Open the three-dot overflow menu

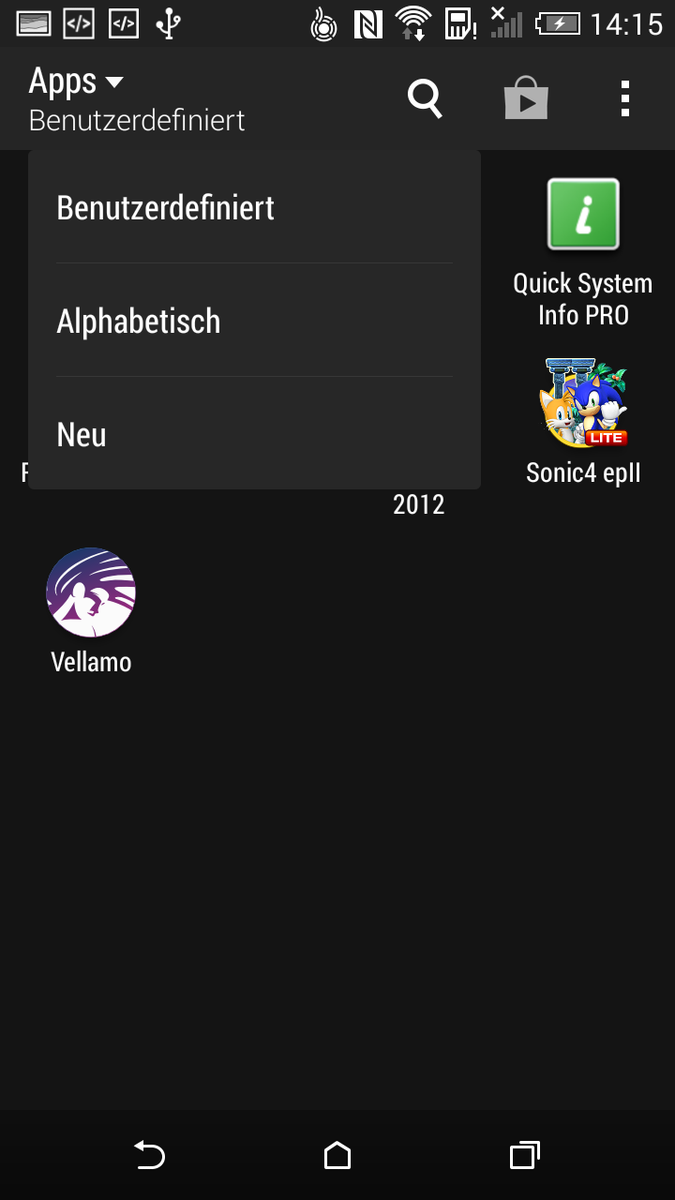coord(625,99)
